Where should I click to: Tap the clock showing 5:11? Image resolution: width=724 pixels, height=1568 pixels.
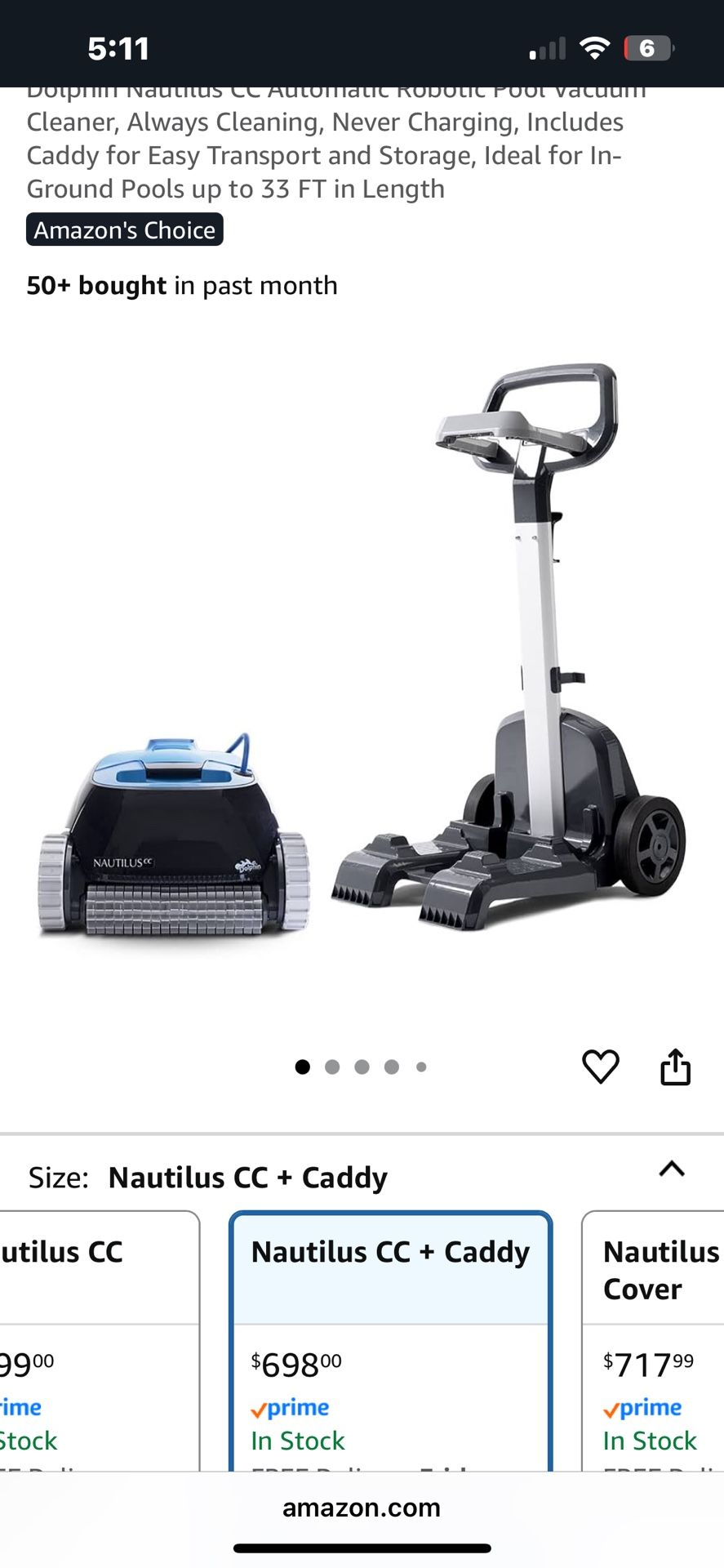(119, 47)
